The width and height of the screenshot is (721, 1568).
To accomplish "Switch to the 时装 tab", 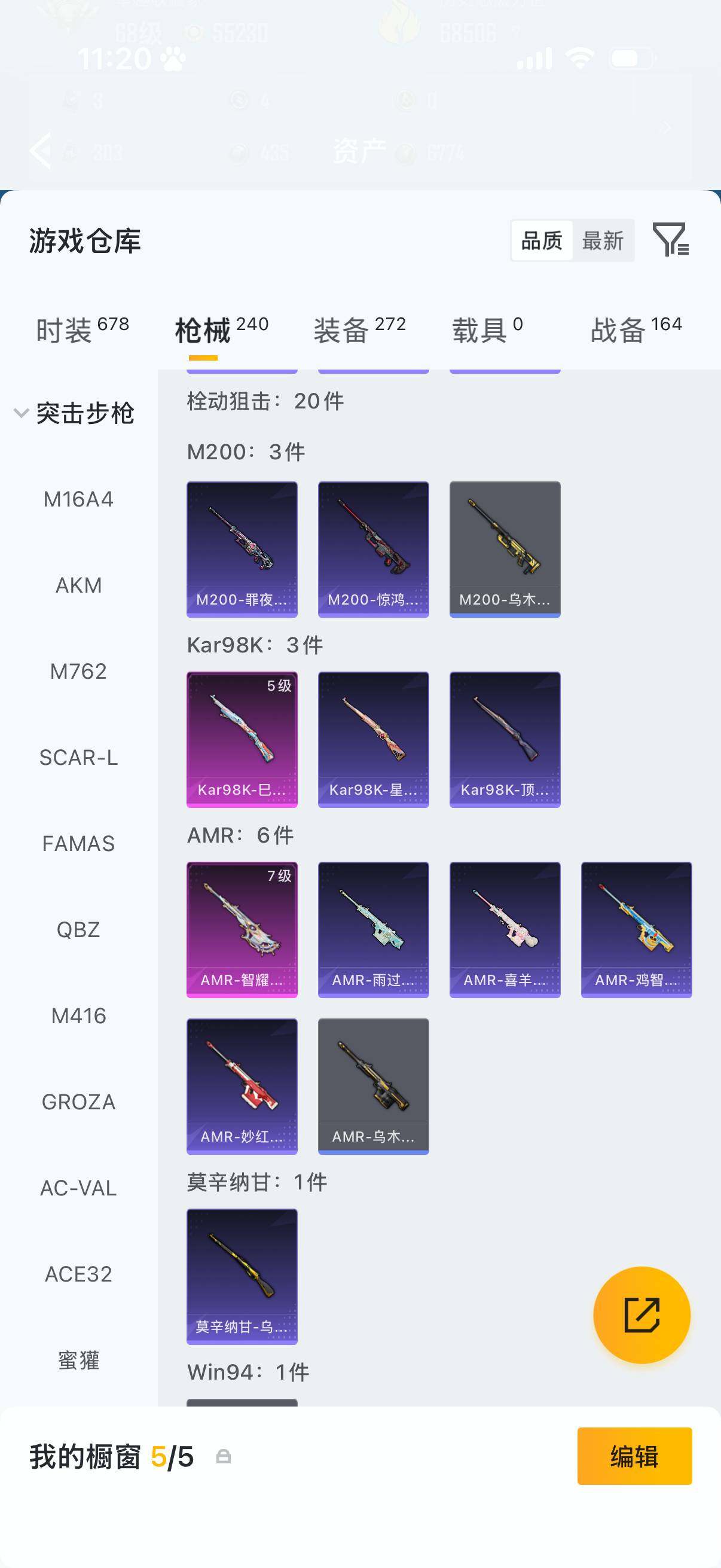I will pos(82,330).
